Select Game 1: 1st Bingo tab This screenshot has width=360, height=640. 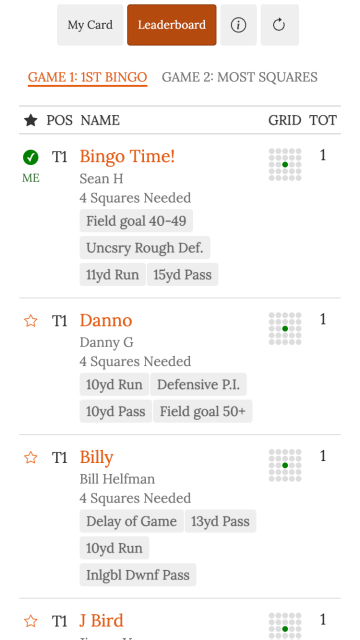coord(87,77)
